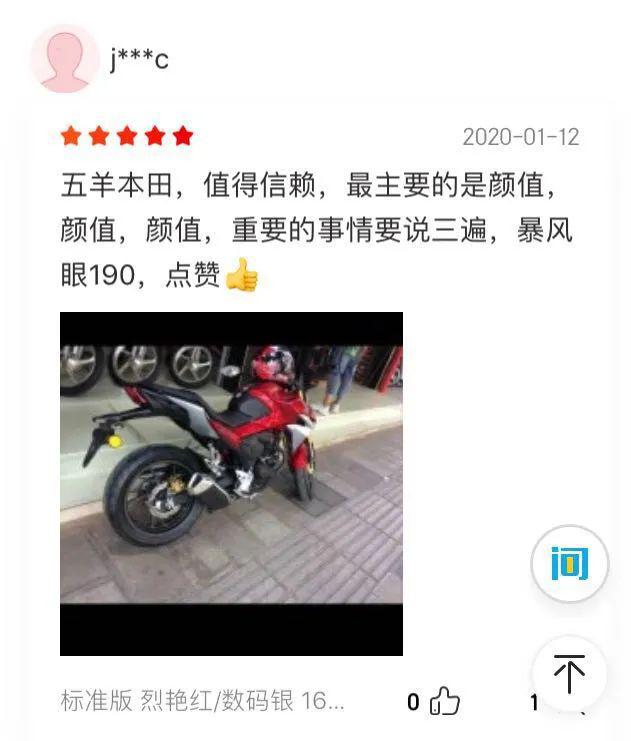Like the review by j***c
631x741 pixels.
(x=443, y=702)
